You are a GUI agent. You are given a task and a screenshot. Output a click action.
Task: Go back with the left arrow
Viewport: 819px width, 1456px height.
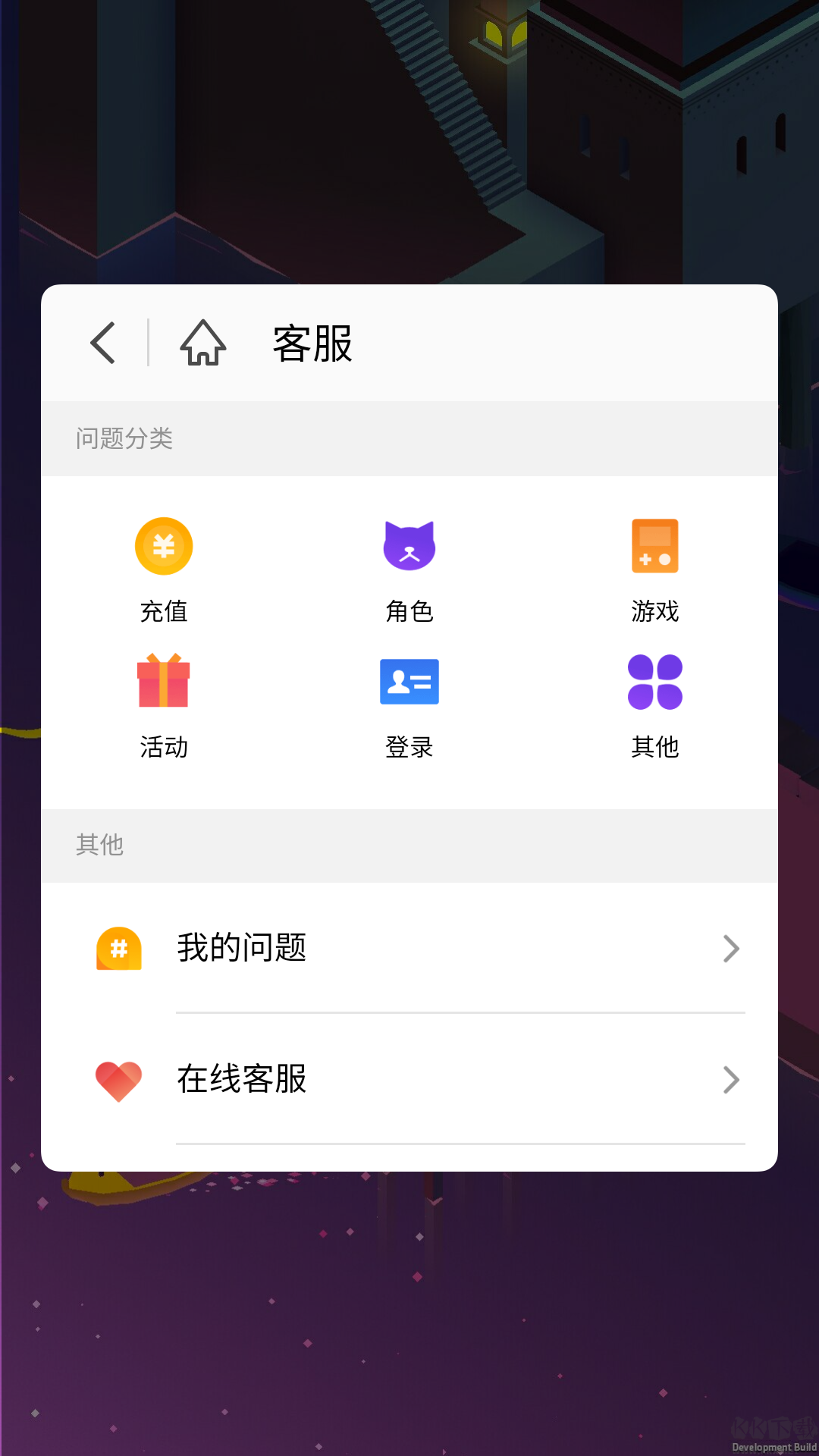pos(104,342)
